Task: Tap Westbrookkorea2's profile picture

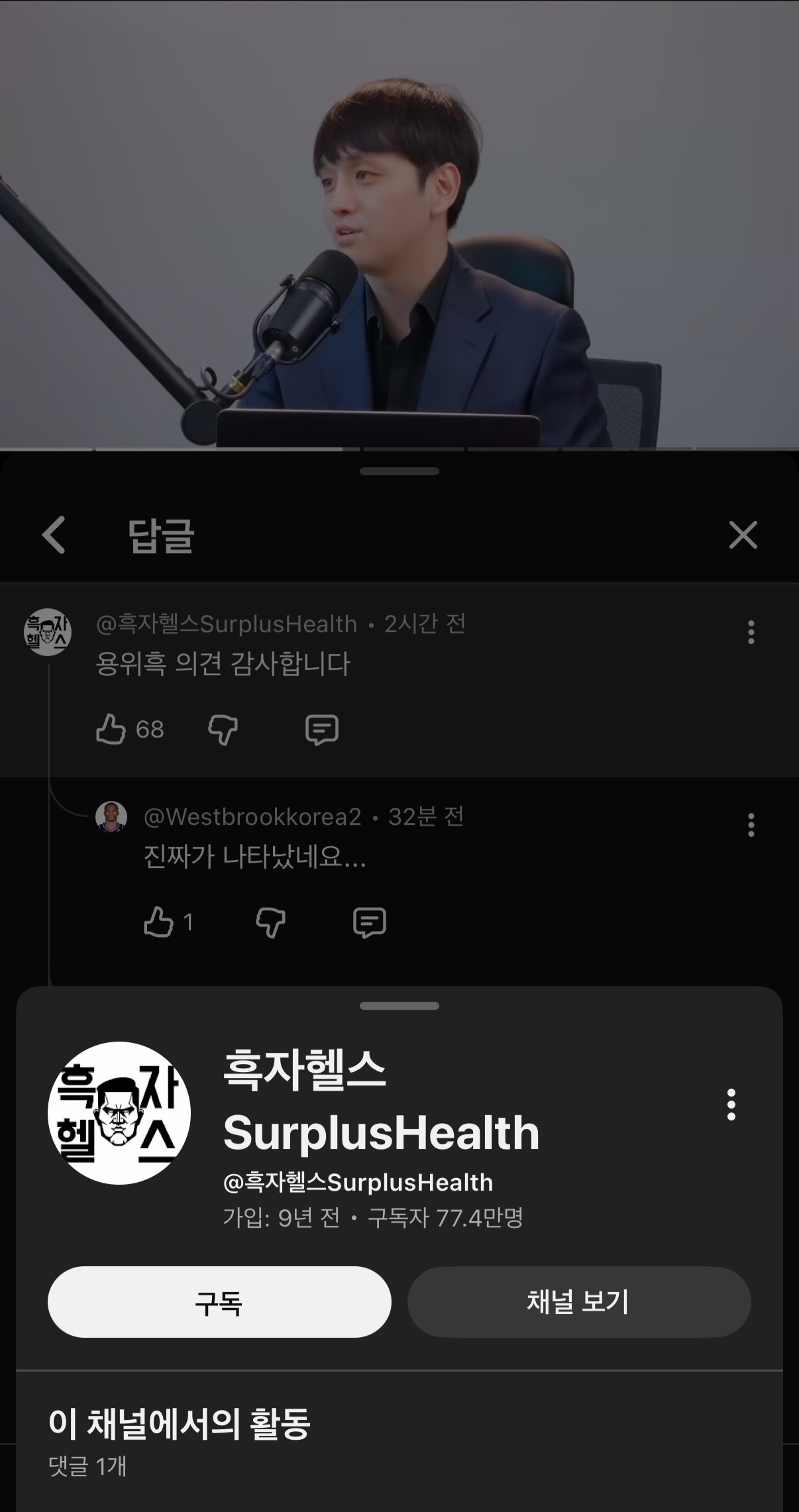Action: click(x=111, y=817)
